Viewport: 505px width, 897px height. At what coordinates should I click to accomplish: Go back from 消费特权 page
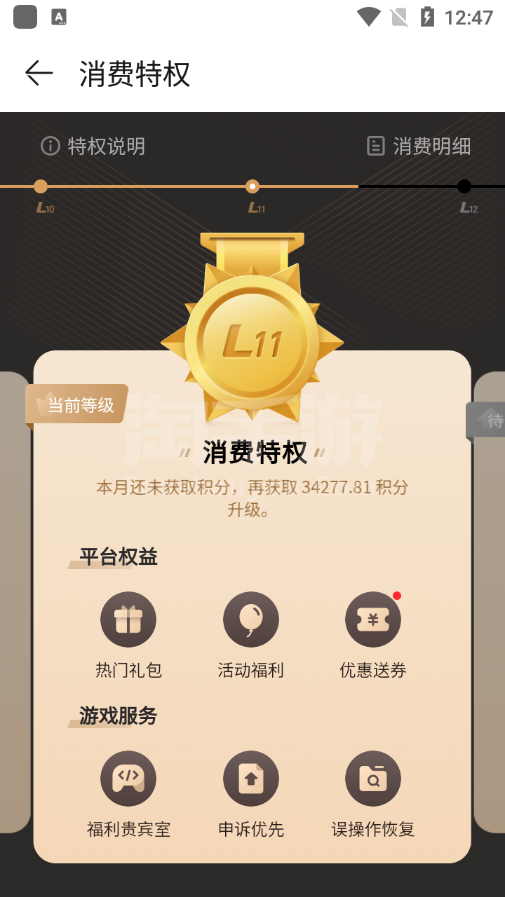(39, 74)
